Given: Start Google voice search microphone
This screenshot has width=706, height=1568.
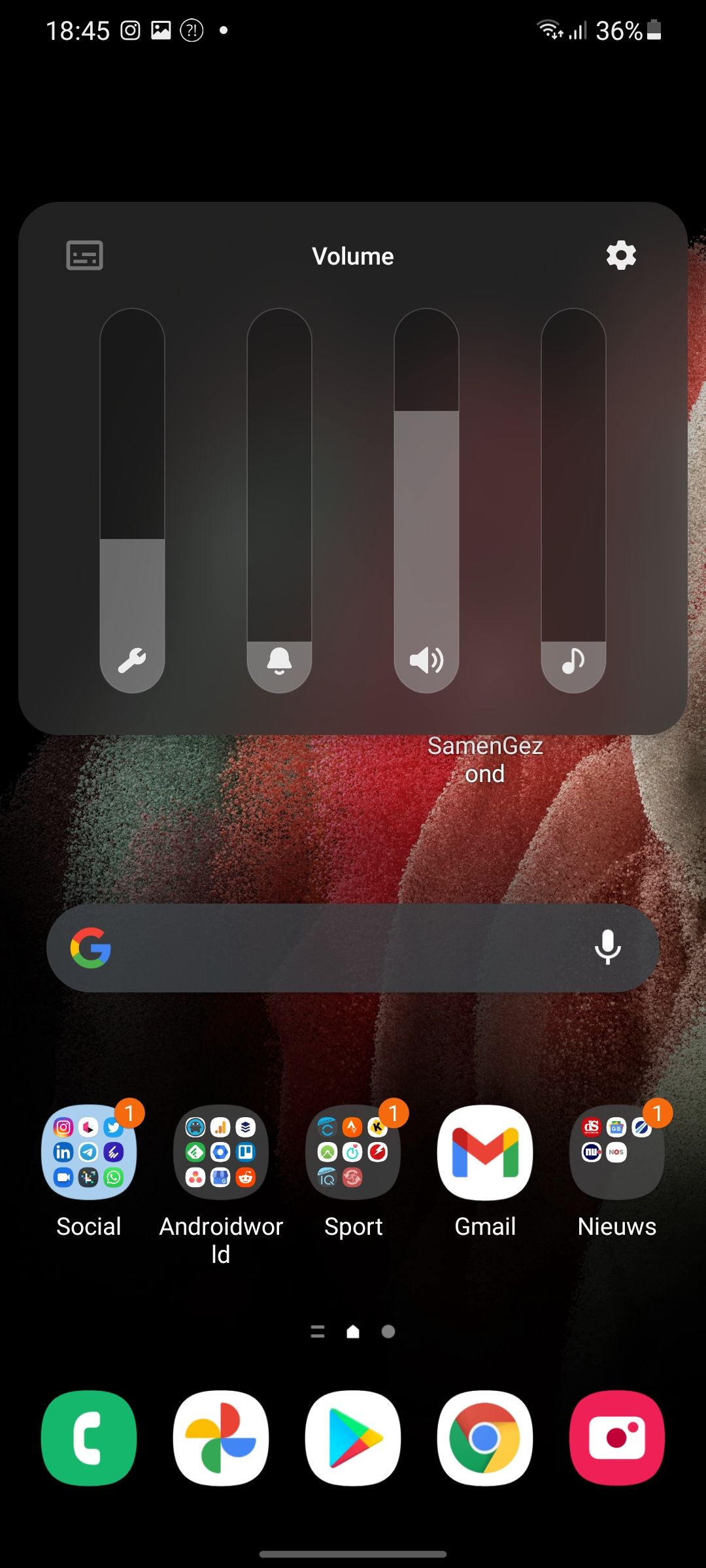Looking at the screenshot, I should pos(607,948).
